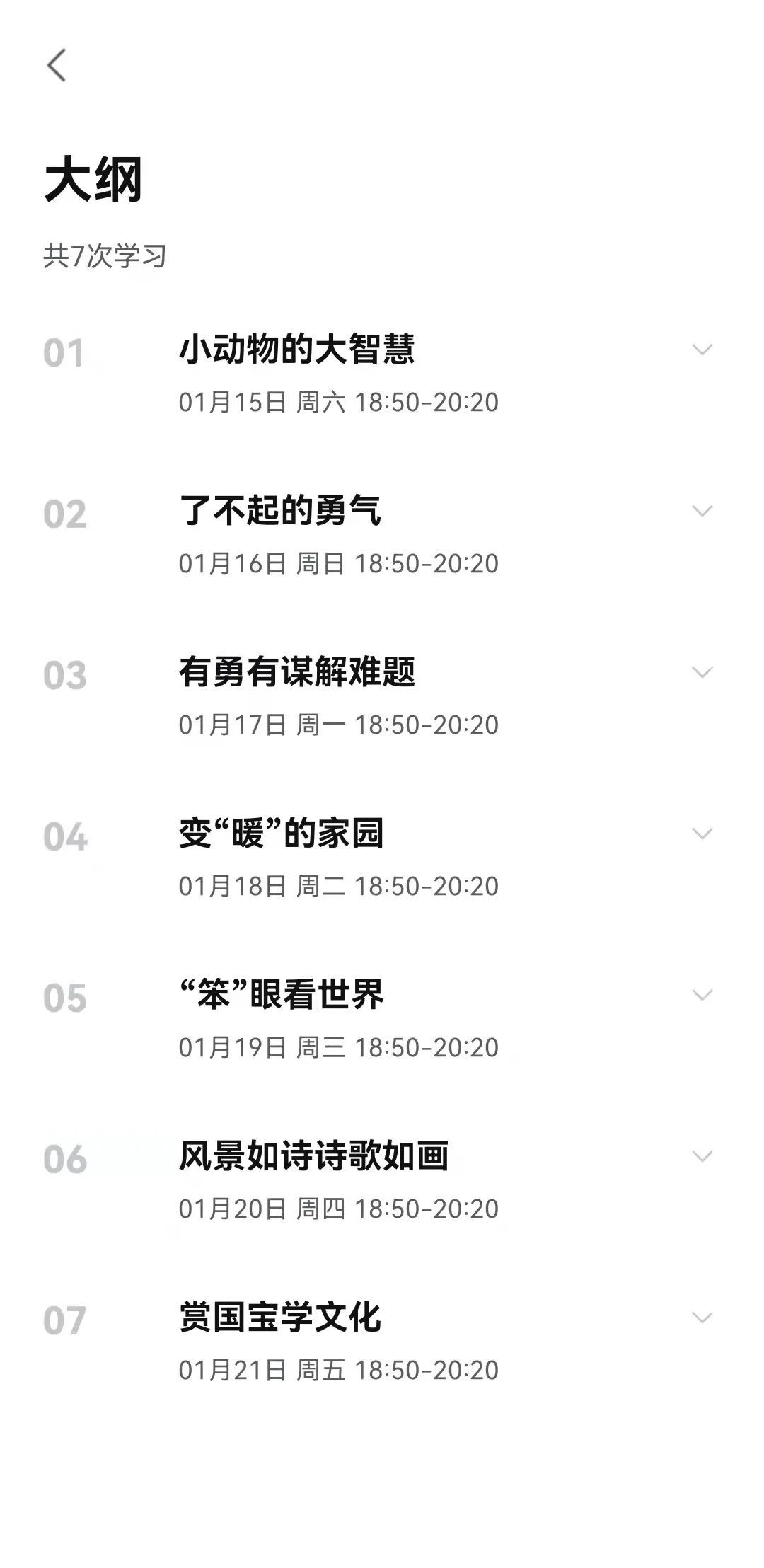Go back using the top-left arrow
Image resolution: width=764 pixels, height=1568 pixels.
tap(57, 66)
